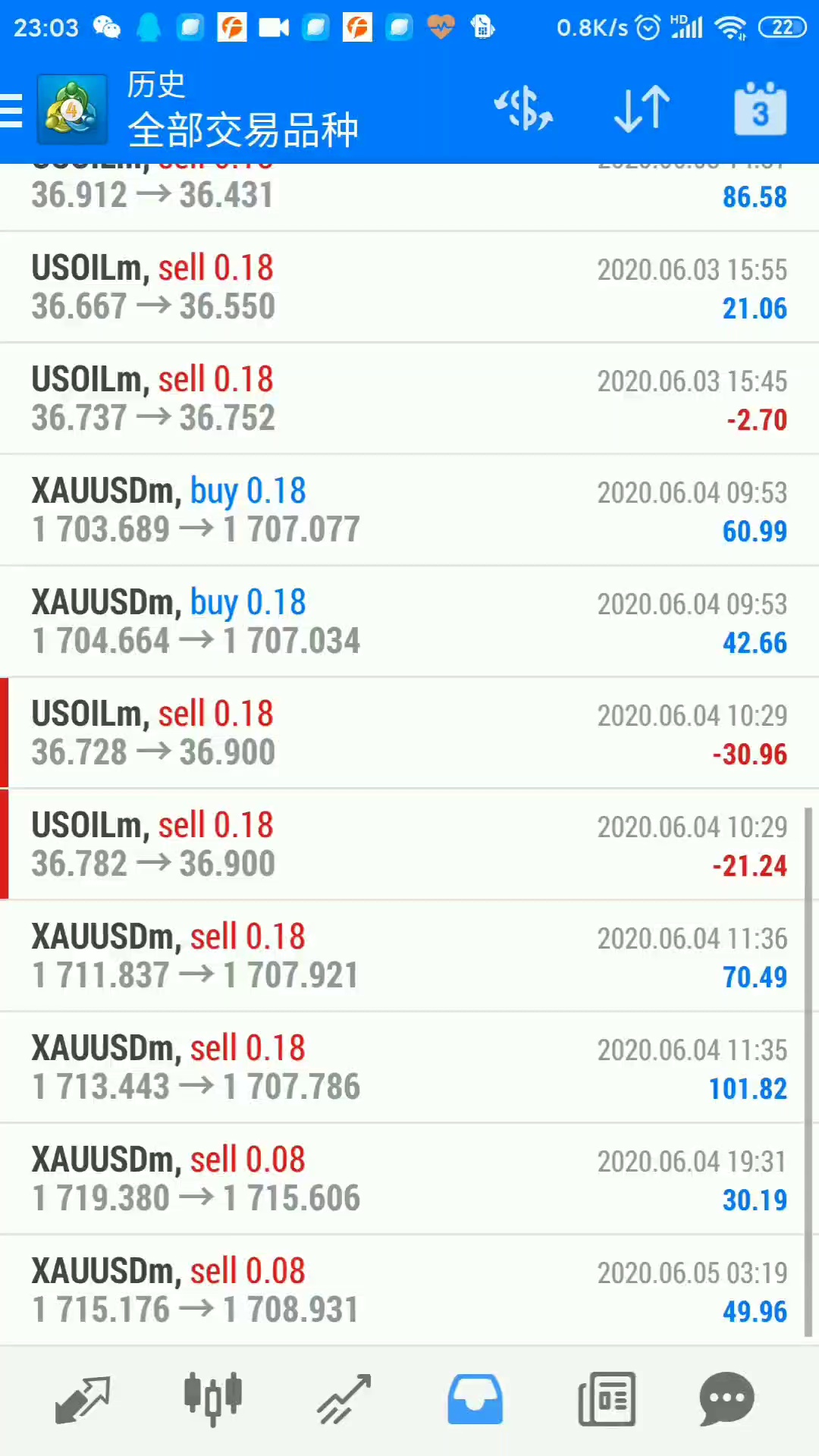Switch to the candlestick Chart tab
This screenshot has height=1456, width=819.
tap(213, 1399)
